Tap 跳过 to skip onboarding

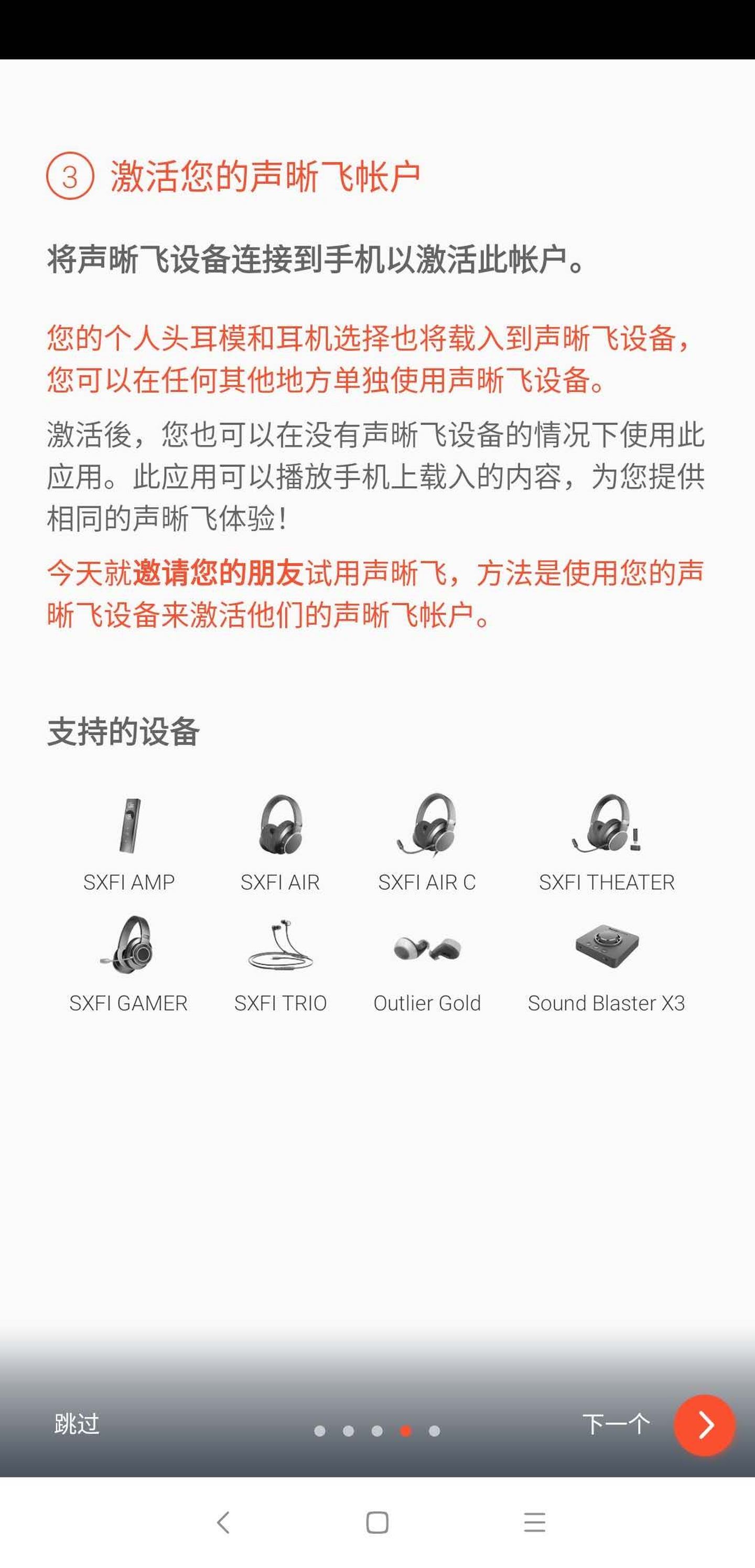pos(77,1425)
